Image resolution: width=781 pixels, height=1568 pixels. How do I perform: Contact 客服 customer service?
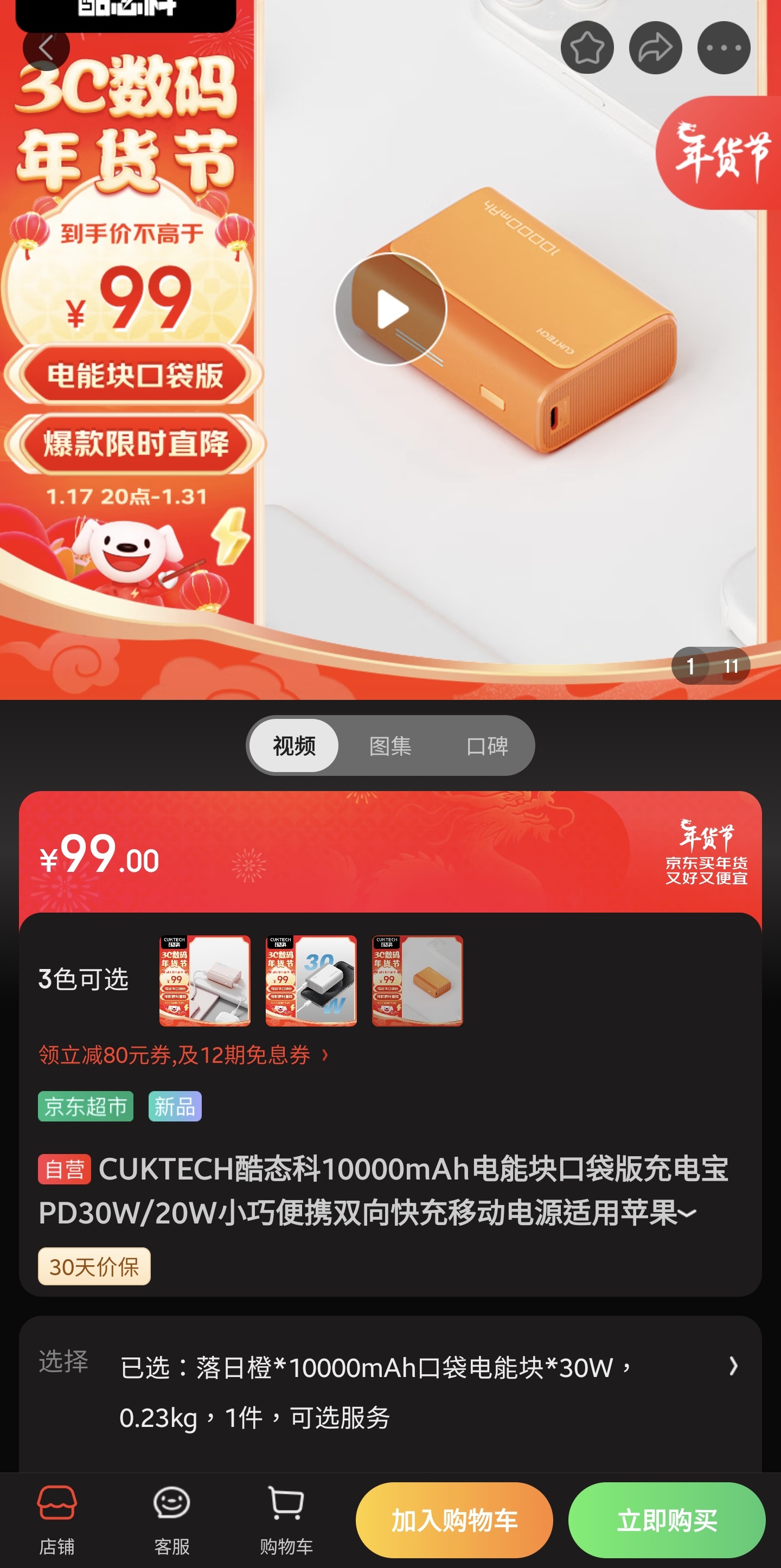coord(171,1519)
